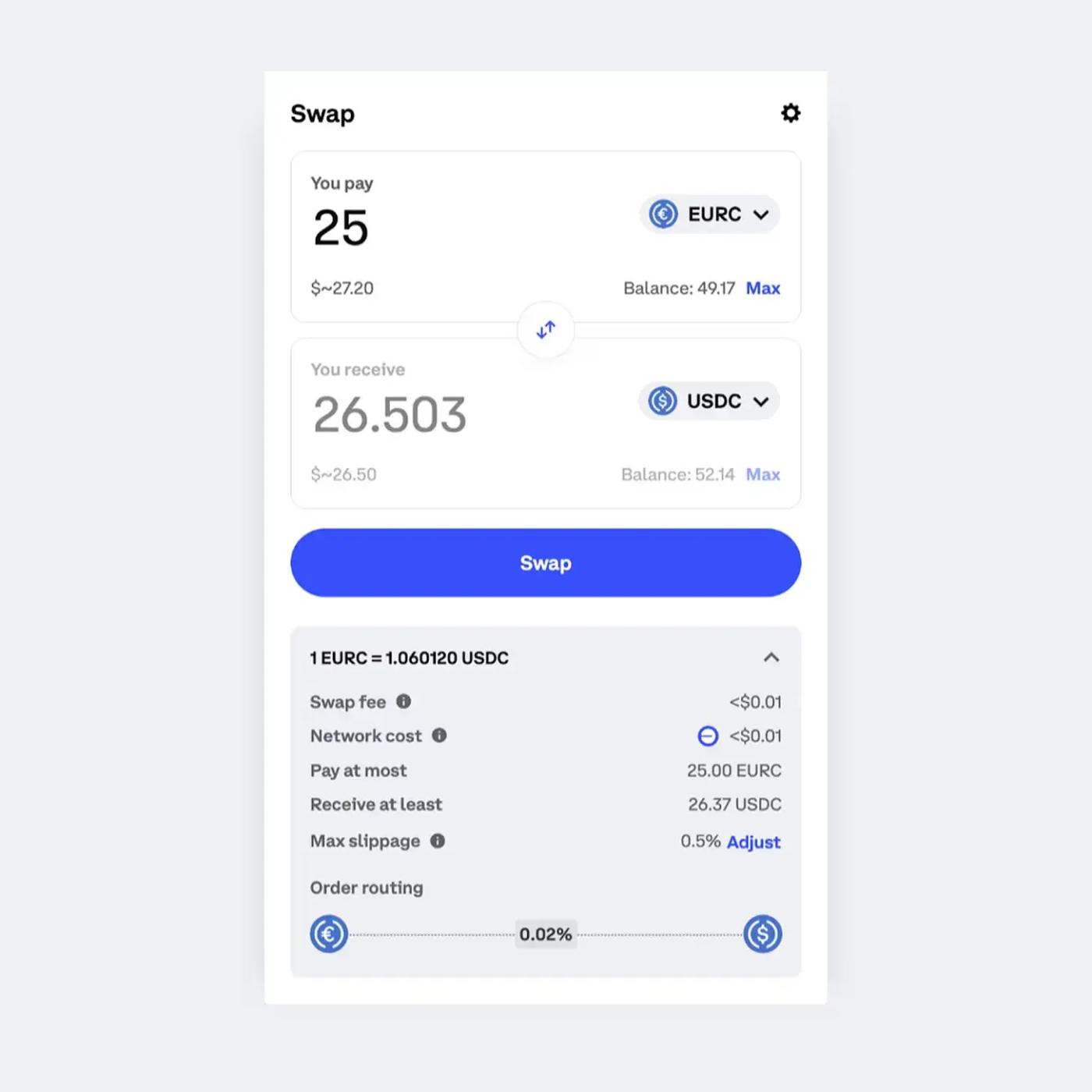Show info about Network cost
This screenshot has height=1092, width=1092.
pyautogui.click(x=439, y=736)
